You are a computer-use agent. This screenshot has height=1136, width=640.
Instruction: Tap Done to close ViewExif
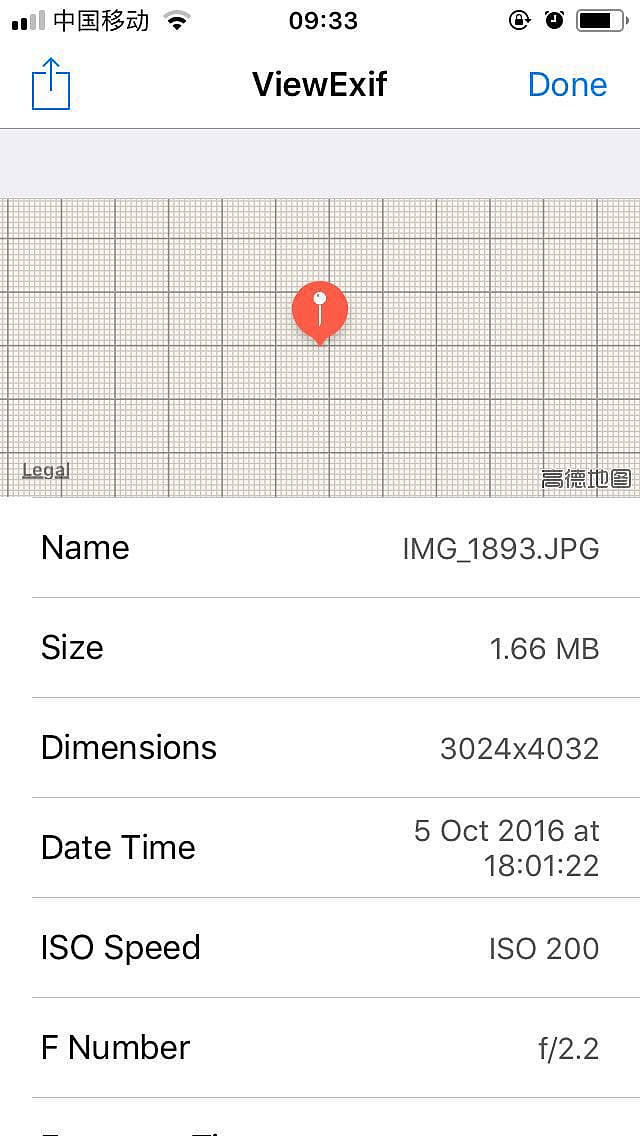[567, 84]
